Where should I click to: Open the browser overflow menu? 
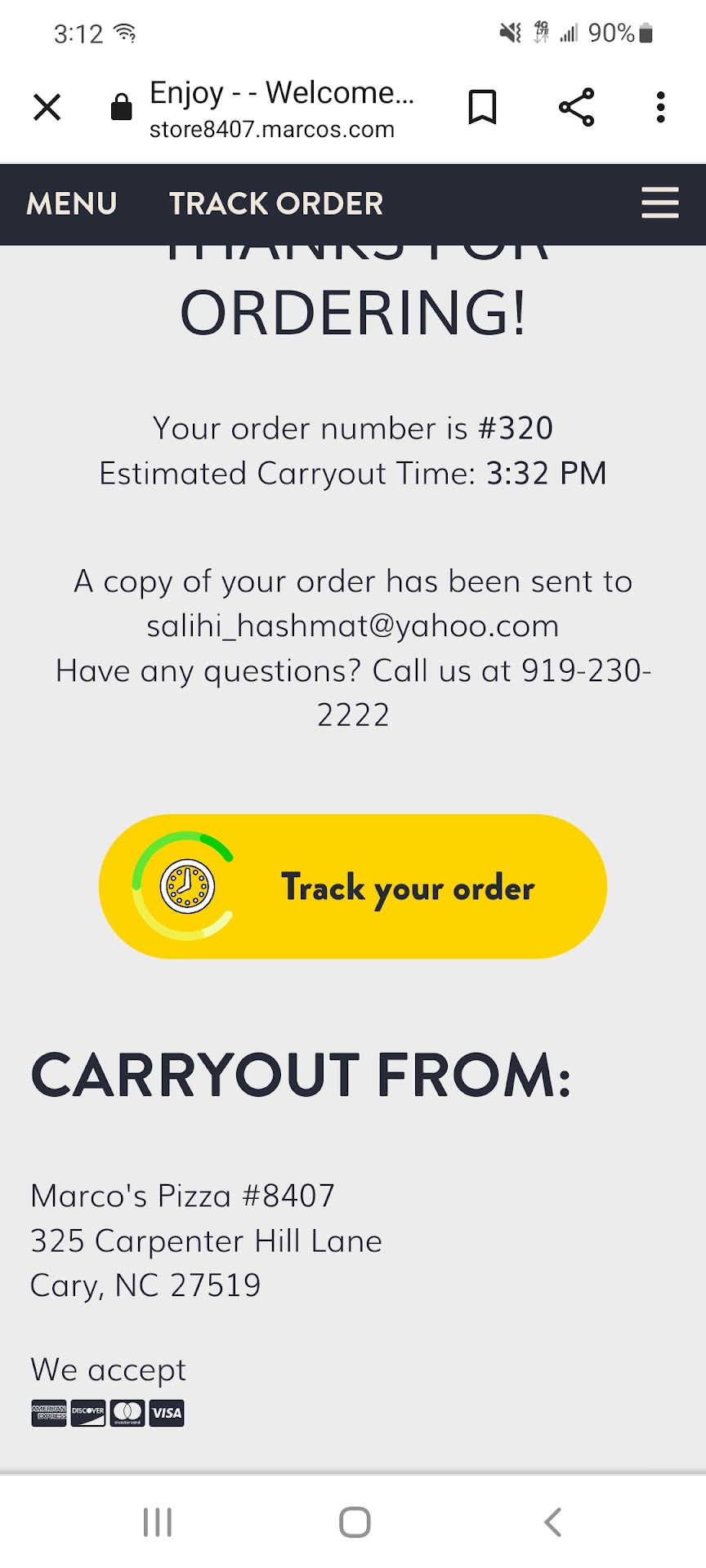[x=660, y=107]
